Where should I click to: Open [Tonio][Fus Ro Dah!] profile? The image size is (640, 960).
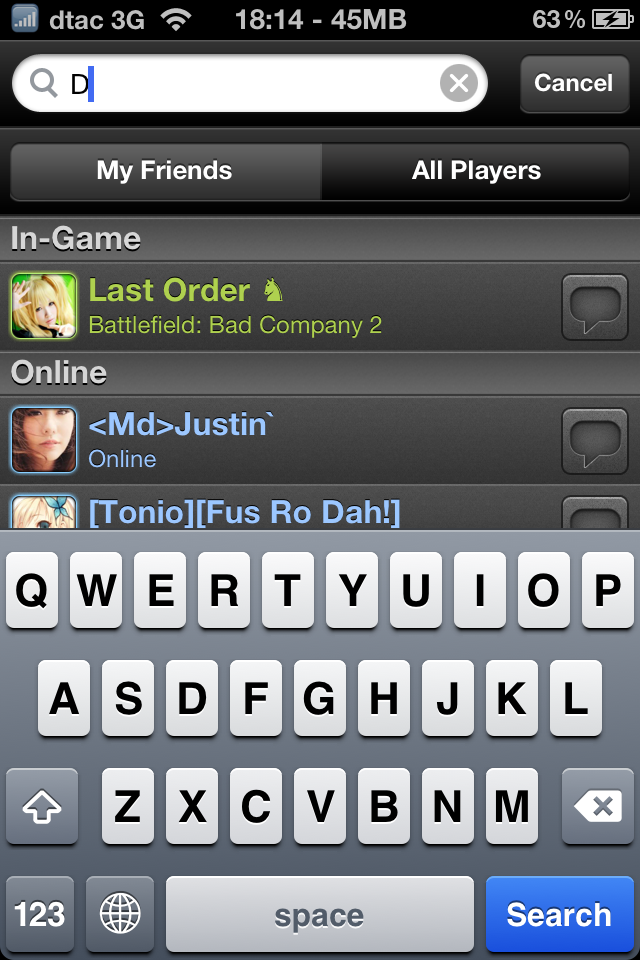(x=245, y=512)
